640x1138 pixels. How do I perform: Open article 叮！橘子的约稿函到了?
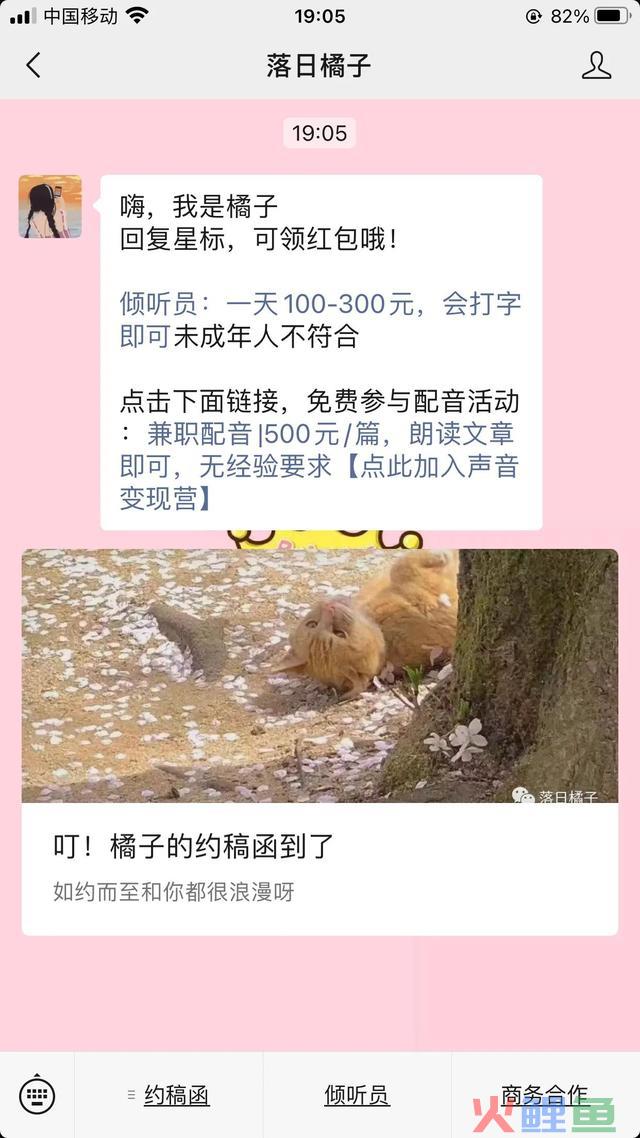pos(320,740)
